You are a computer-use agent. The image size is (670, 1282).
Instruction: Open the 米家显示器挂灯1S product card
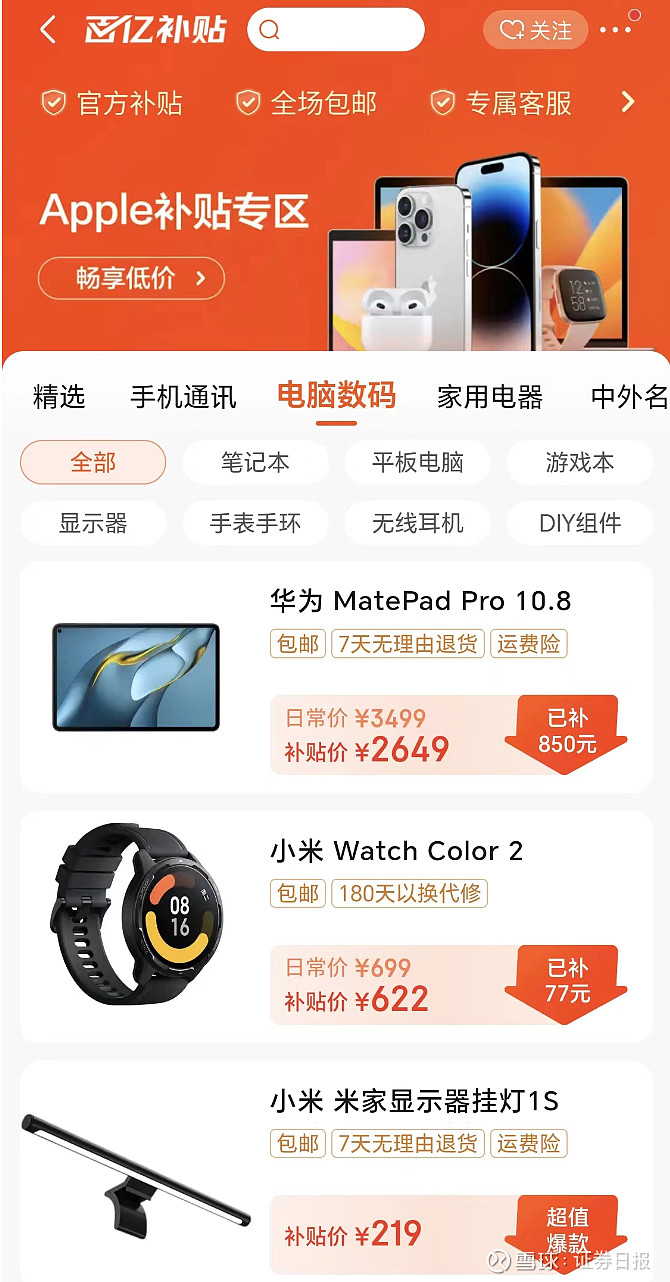click(x=336, y=1172)
